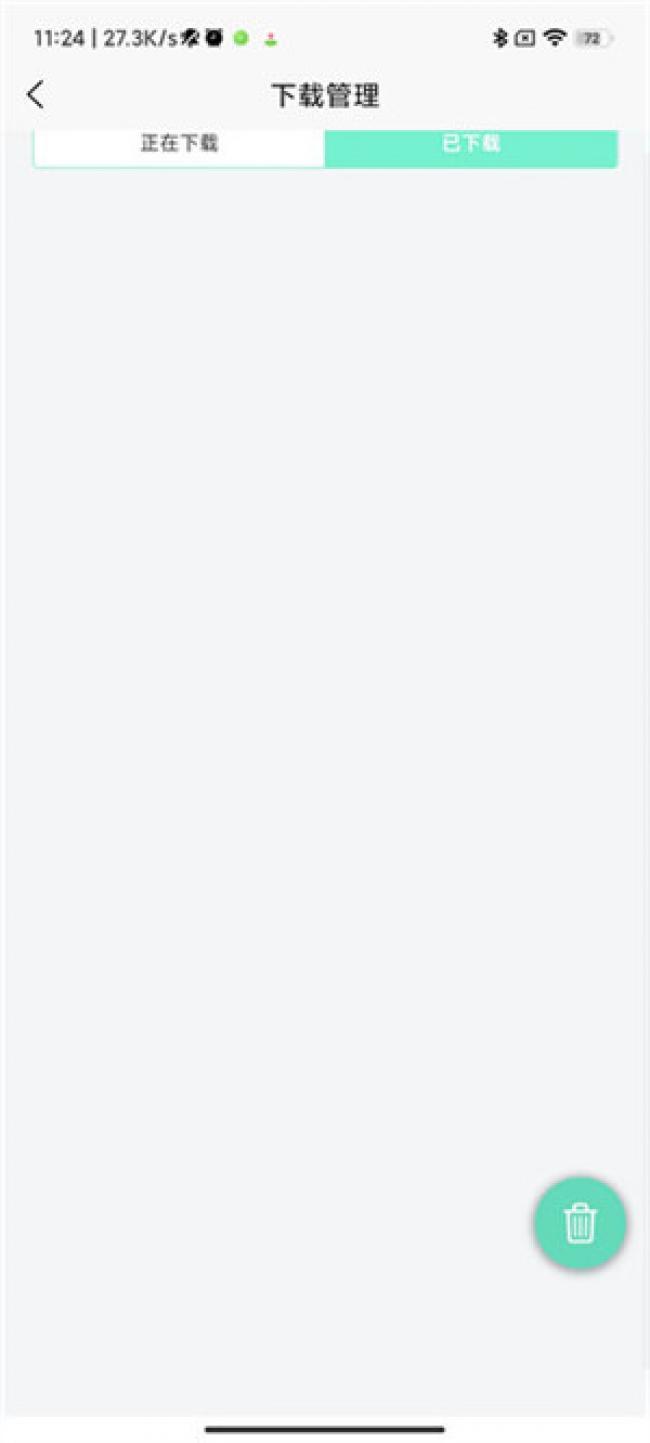Go back from 下载管理 page
The image size is (650, 1443).
(x=36, y=95)
